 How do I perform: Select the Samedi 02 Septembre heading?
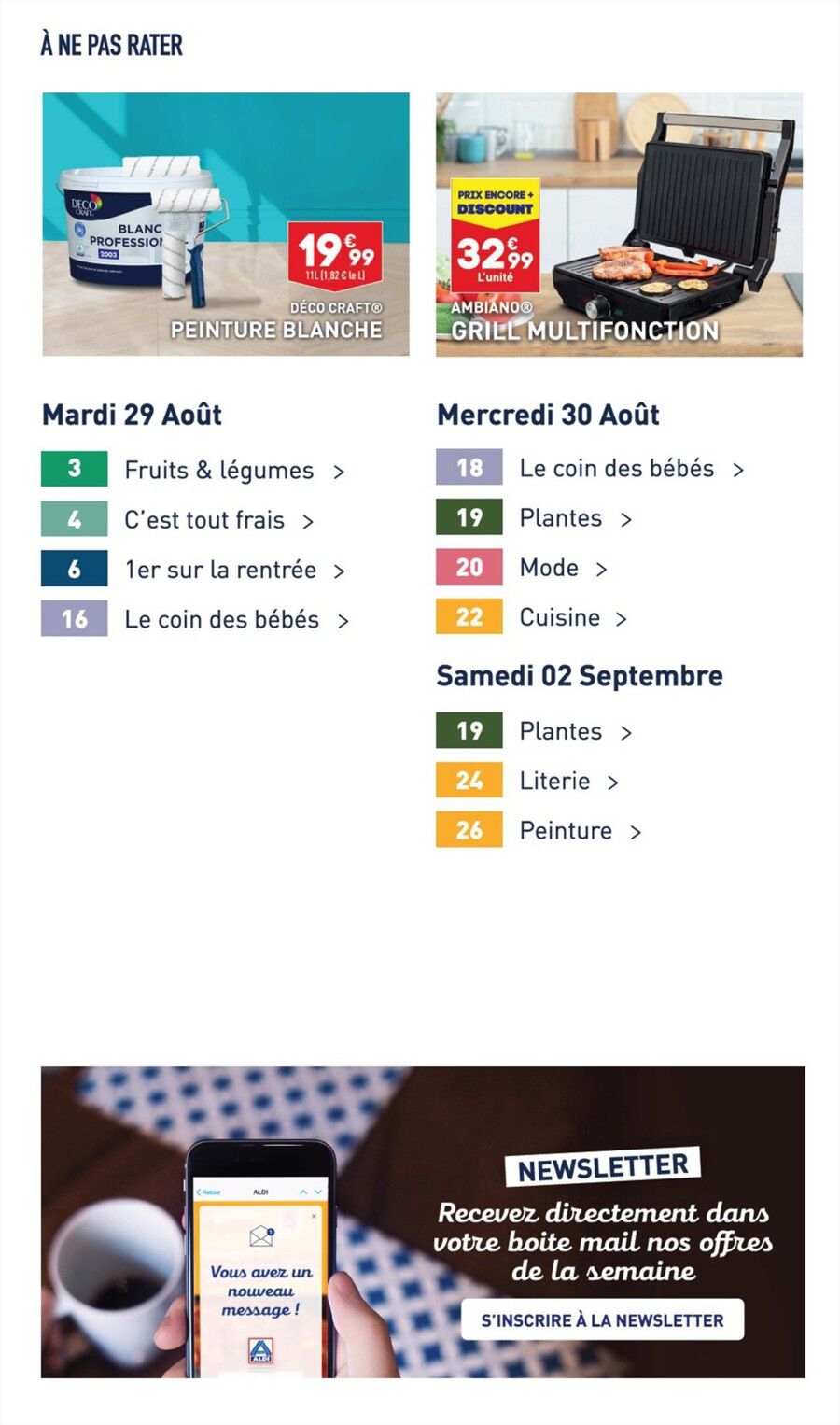click(580, 675)
